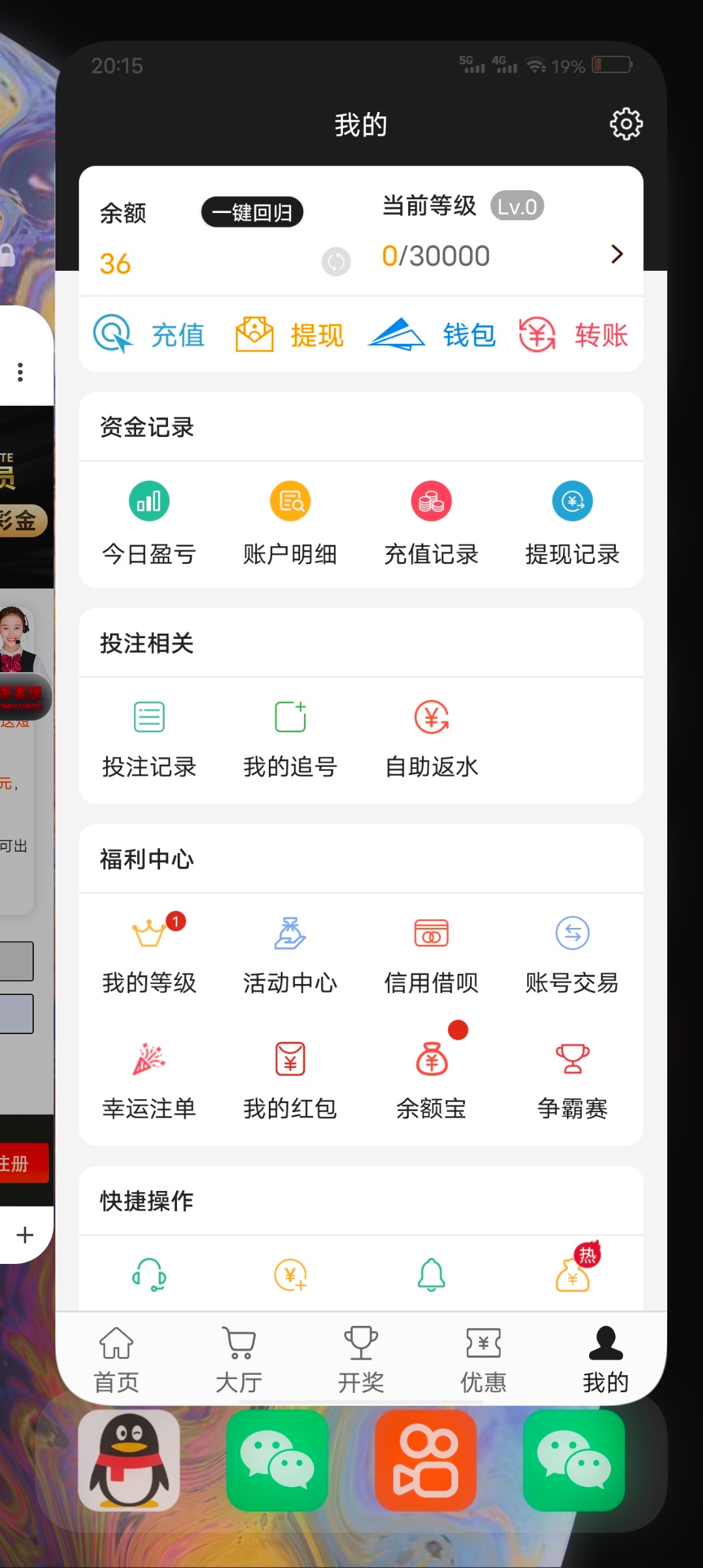The image size is (703, 1568).
Task: View 投注记录 betting records
Action: click(x=148, y=739)
